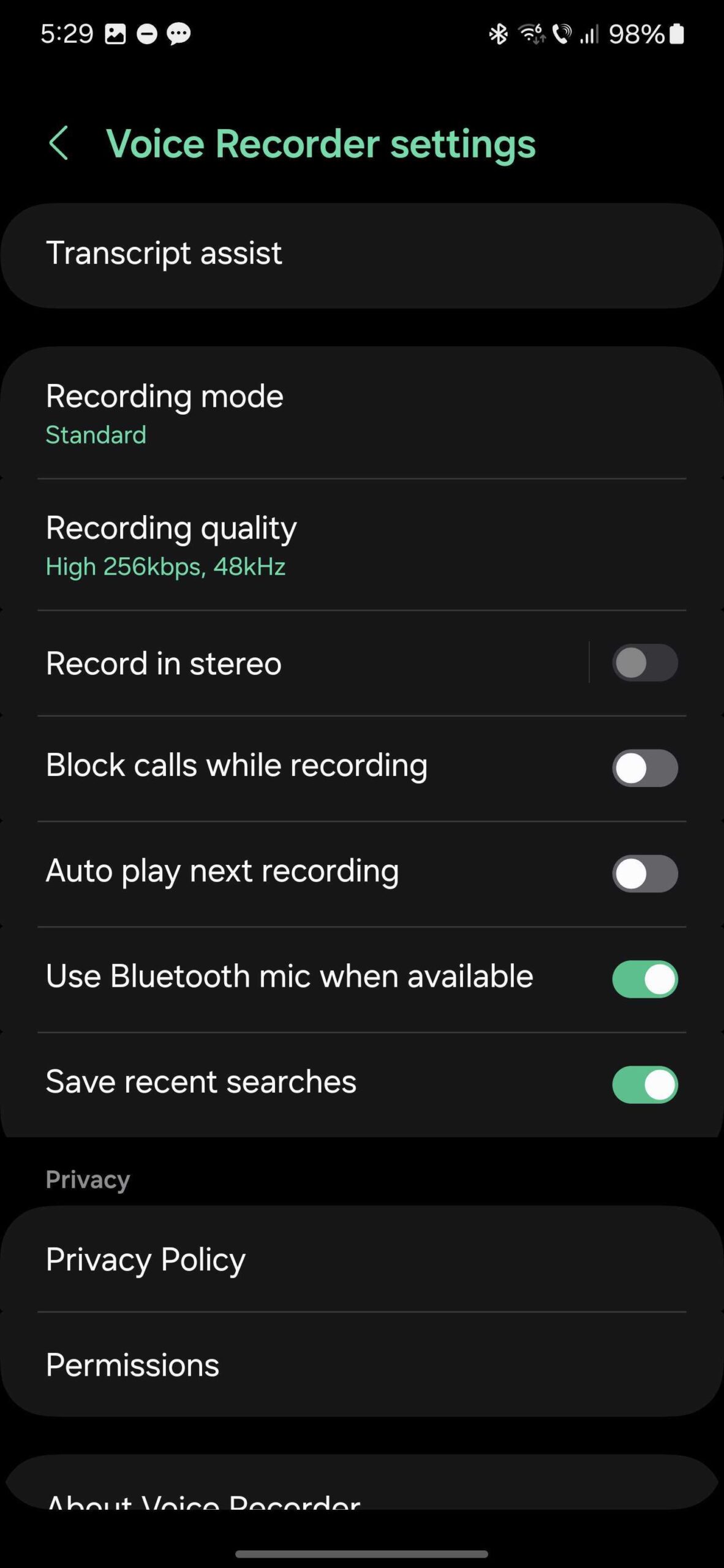The image size is (724, 1568).
Task: Turn off Save recent searches
Action: pyautogui.click(x=644, y=1084)
